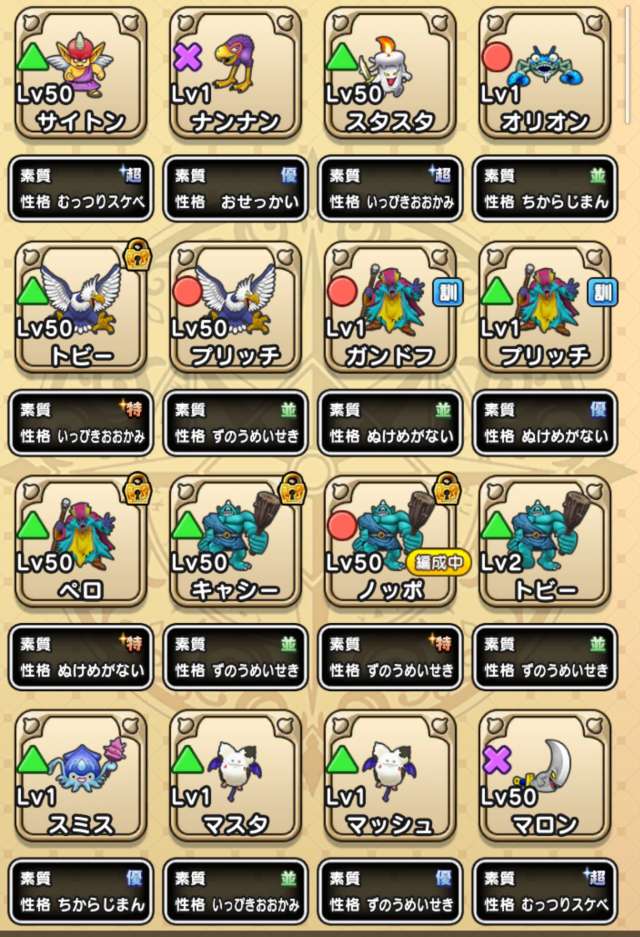
Task: Open the locked ペロ monster card
Action: pyautogui.click(x=81, y=542)
